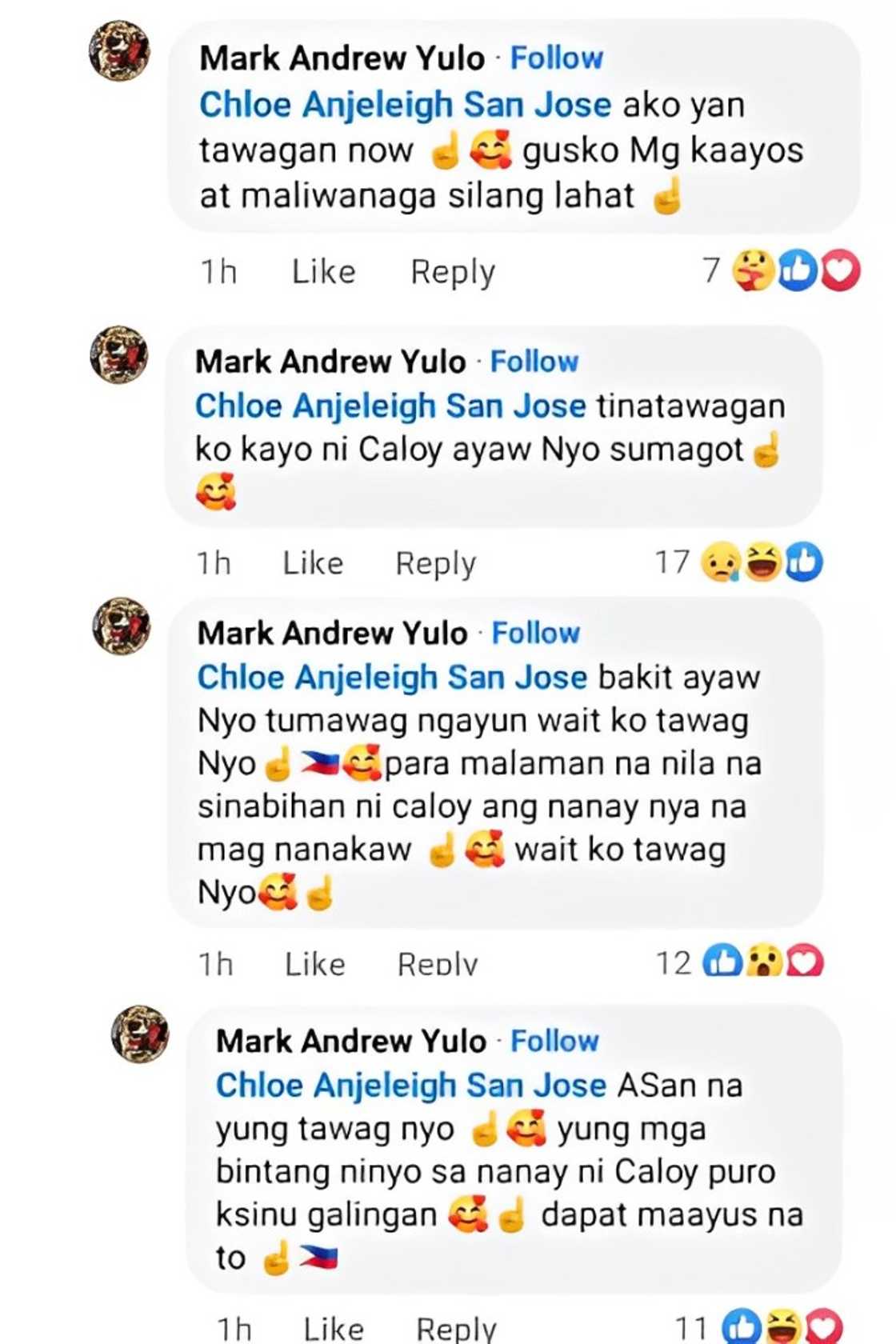896x1344 pixels.
Task: Reply to the comment starting "bakit ayaw Nyo tumawag"
Action: point(437,964)
